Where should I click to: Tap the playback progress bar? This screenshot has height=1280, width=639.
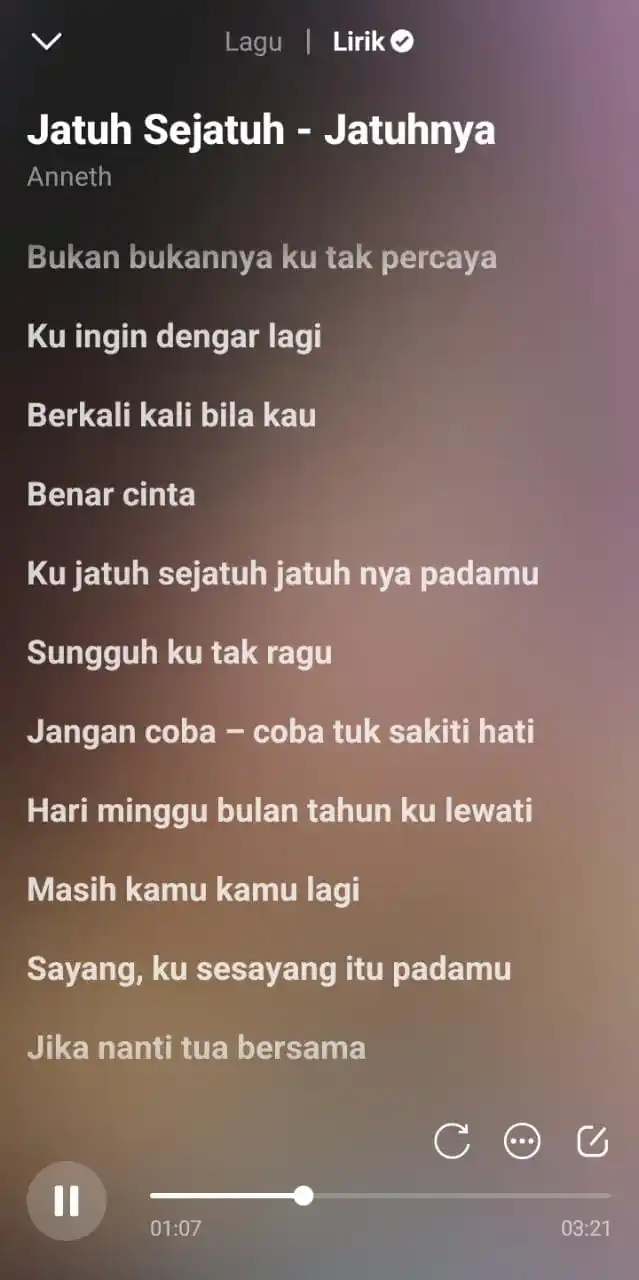click(380, 1195)
